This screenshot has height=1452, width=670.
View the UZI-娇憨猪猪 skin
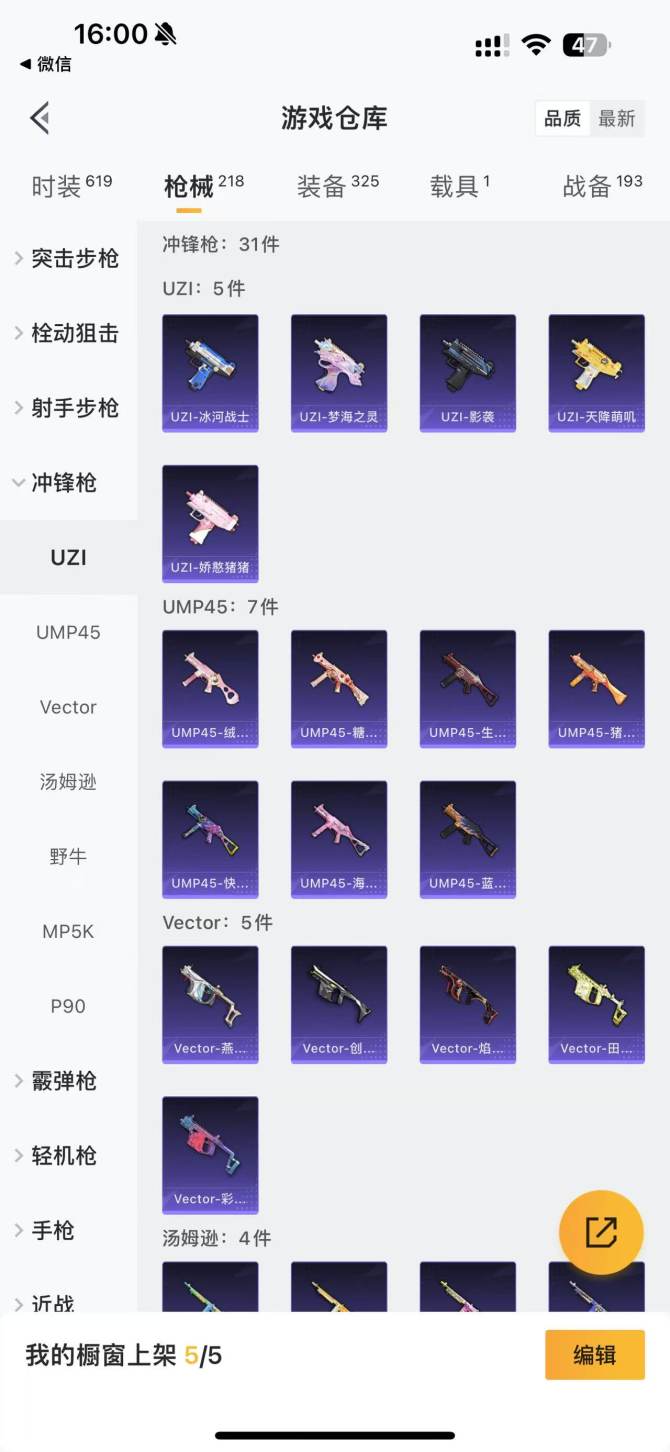point(210,523)
